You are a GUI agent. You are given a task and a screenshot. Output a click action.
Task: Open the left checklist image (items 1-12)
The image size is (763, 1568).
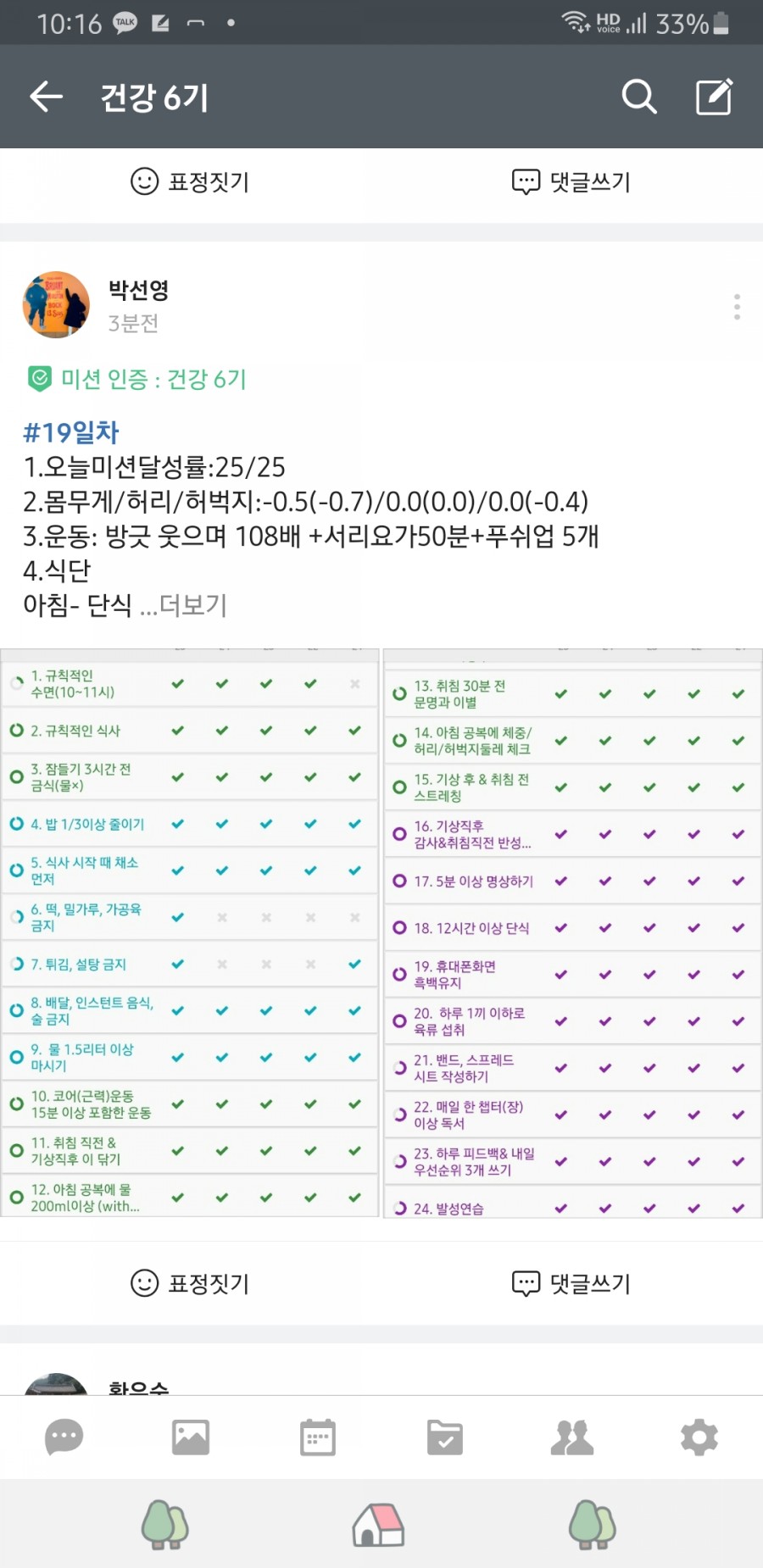click(x=190, y=933)
